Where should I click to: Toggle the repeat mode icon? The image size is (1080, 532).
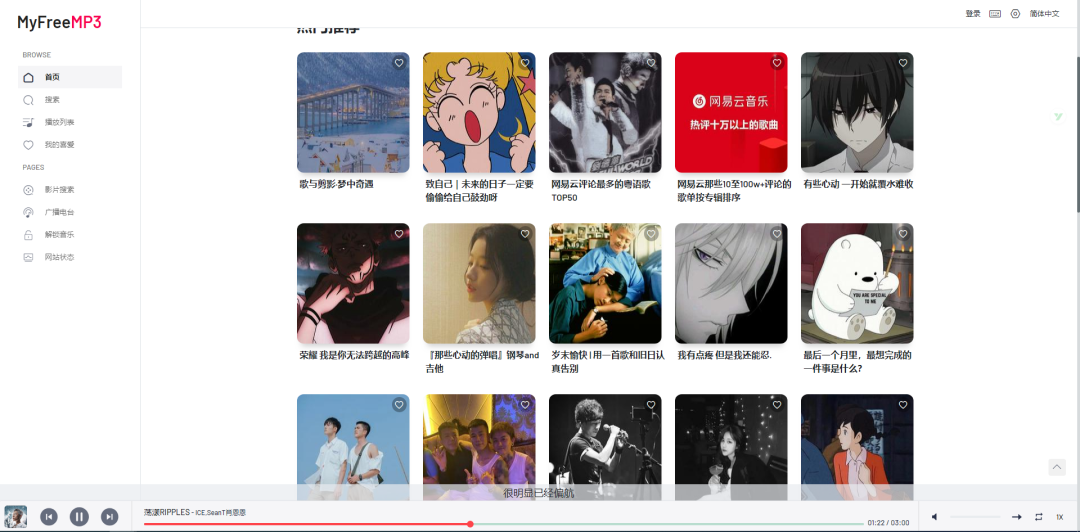pos(1038,517)
